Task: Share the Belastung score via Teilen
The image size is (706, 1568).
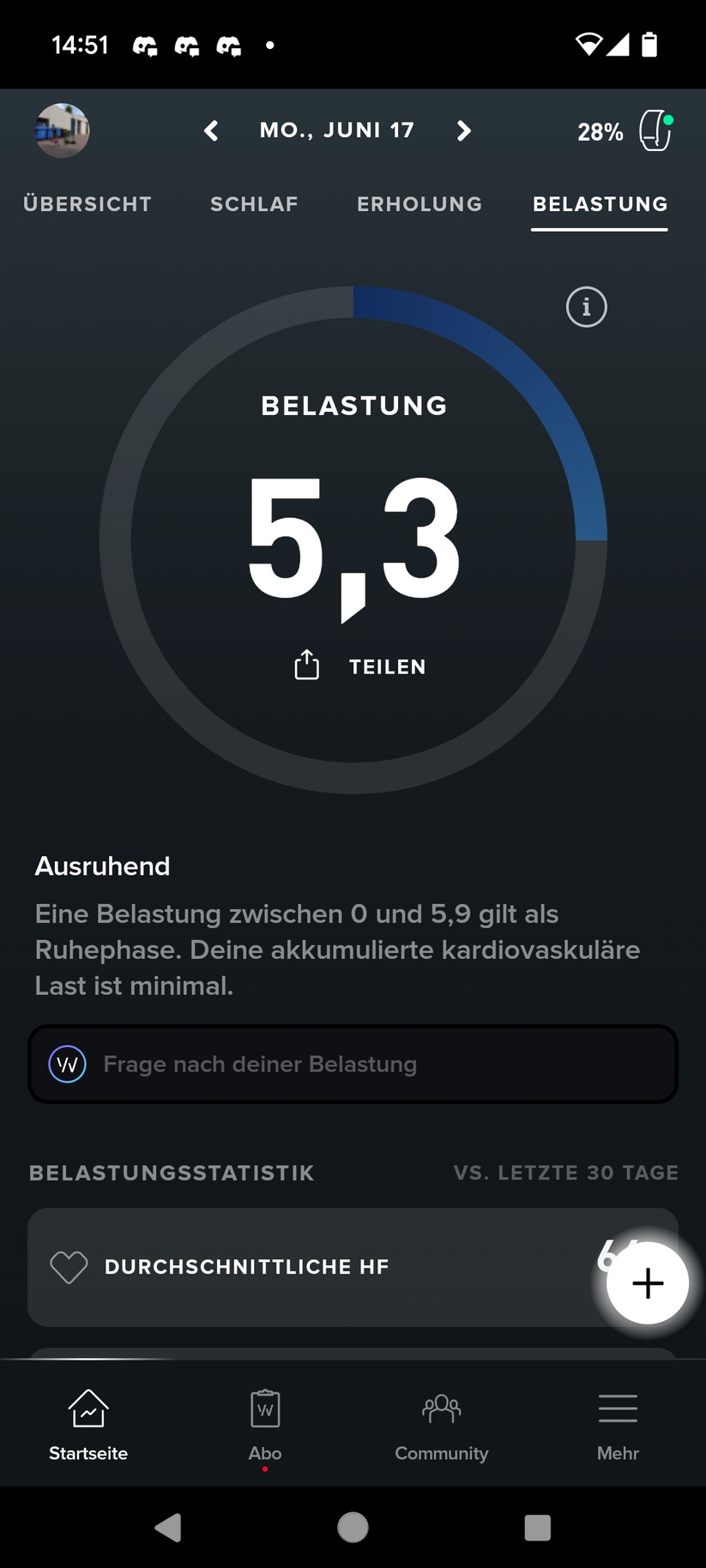Action: (360, 666)
